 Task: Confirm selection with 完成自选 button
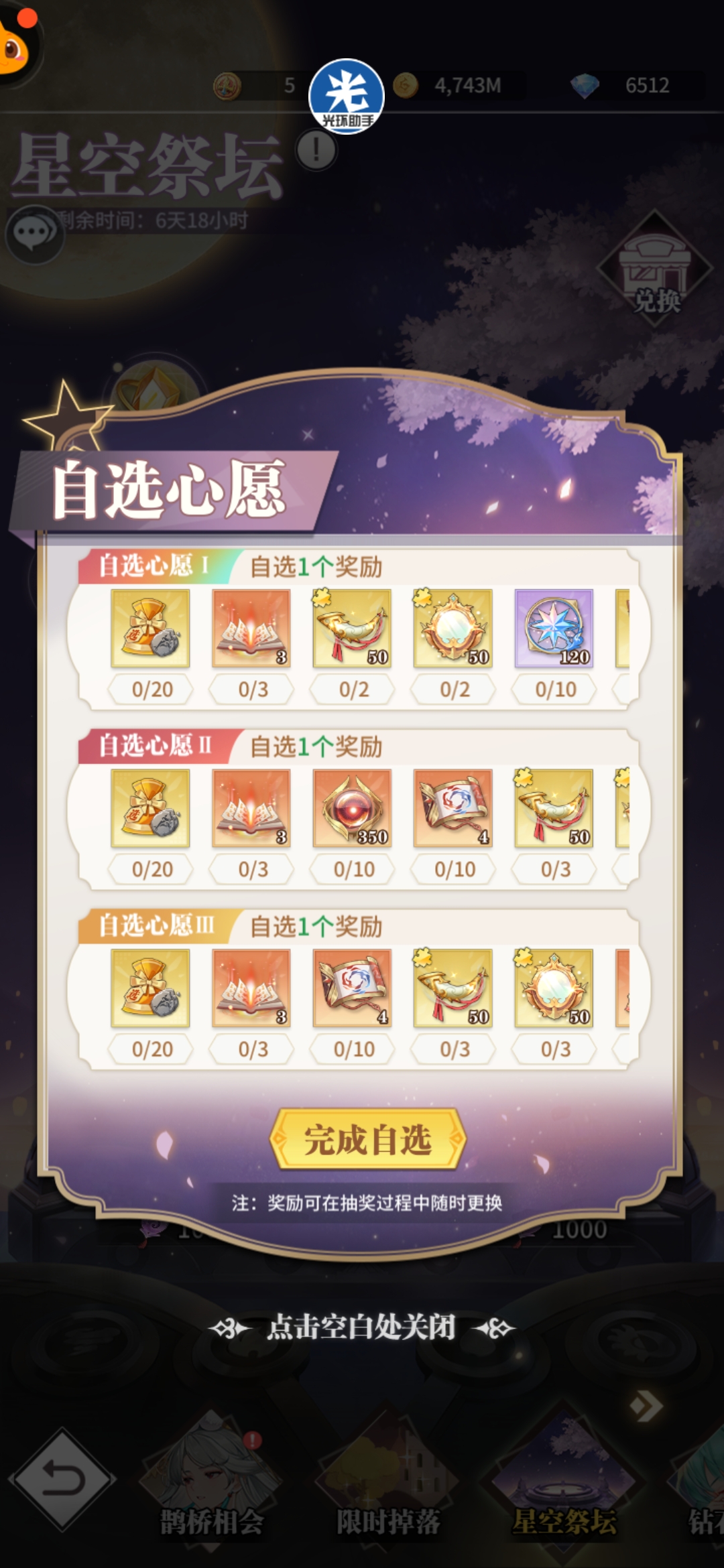coord(367,1139)
